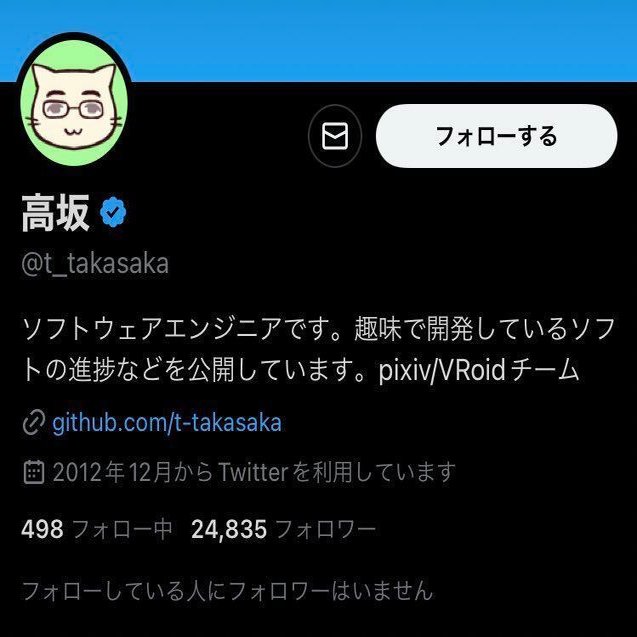Tap the blue header banner image
637x637 pixels.
400,38
